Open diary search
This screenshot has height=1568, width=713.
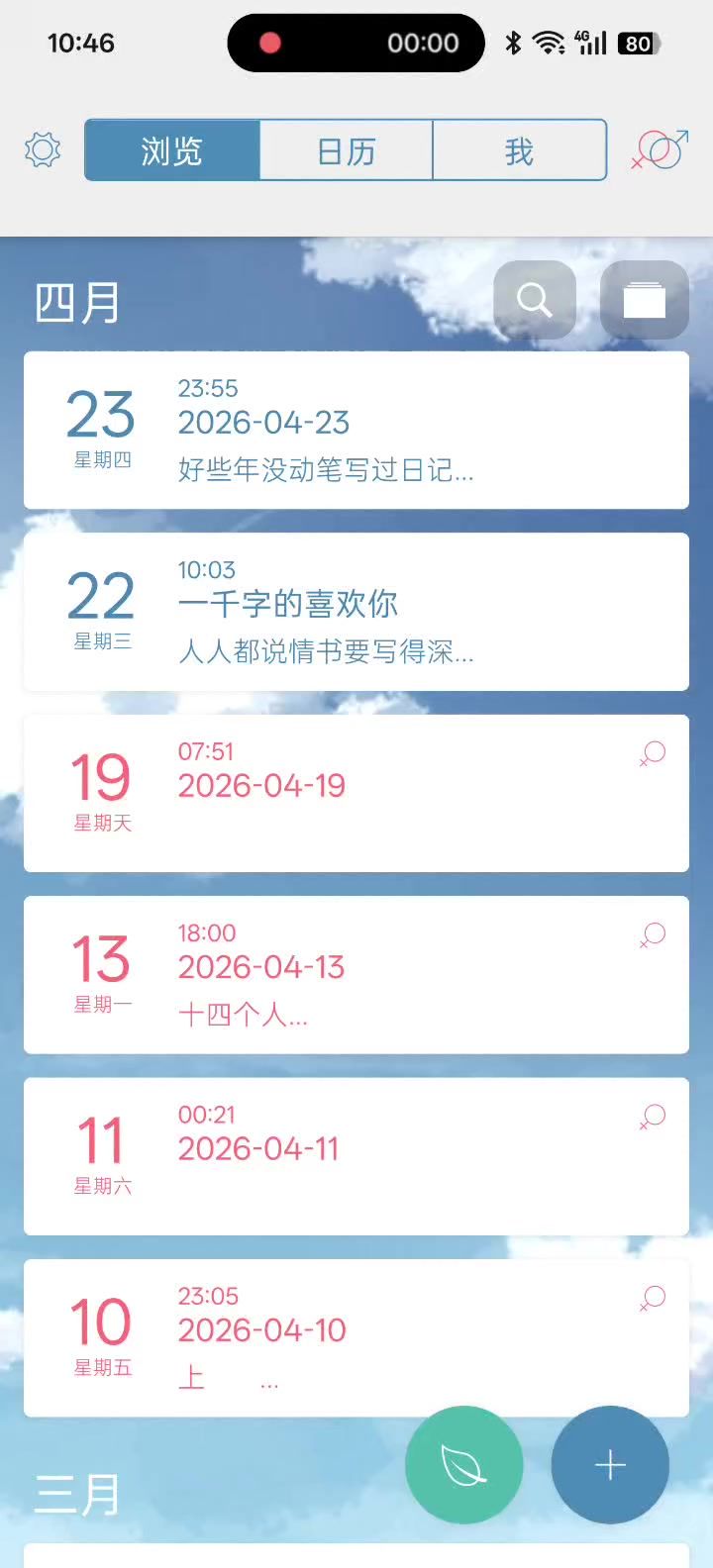tap(535, 299)
